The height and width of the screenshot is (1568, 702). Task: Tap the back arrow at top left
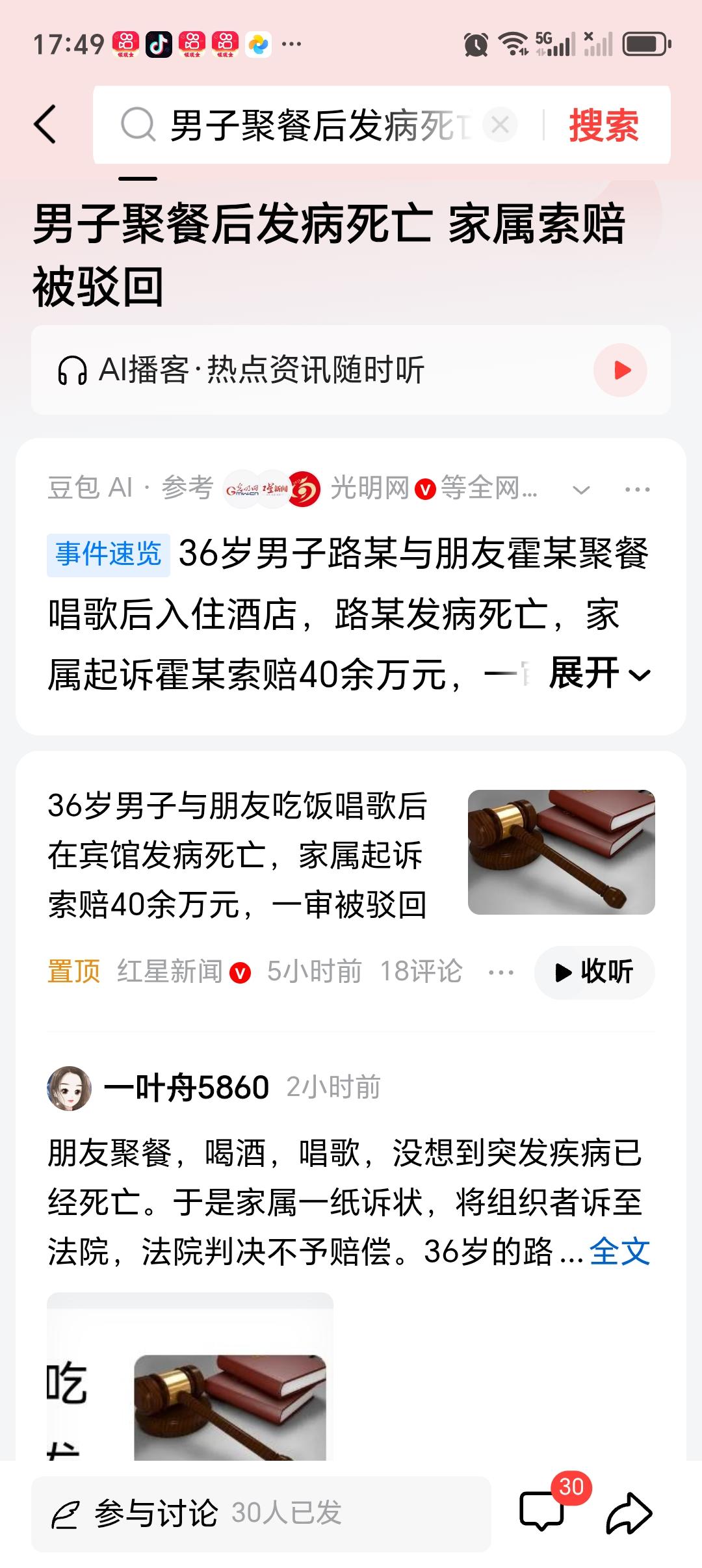44,125
